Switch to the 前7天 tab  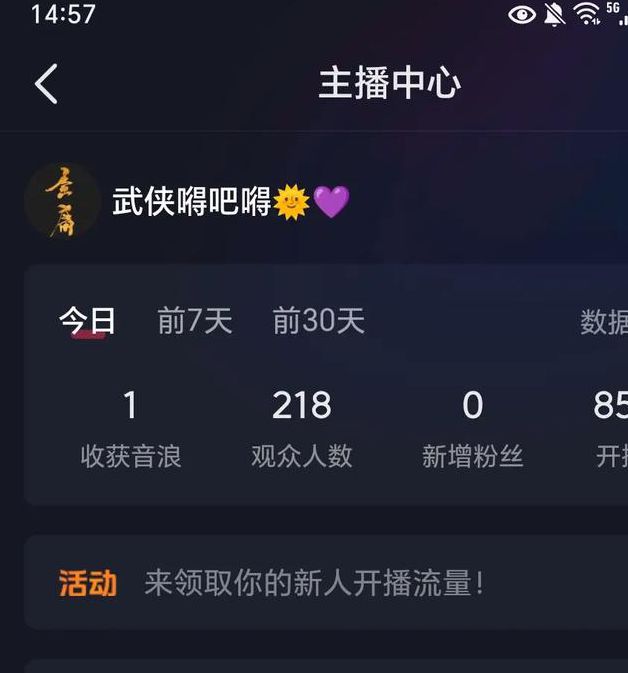[195, 321]
